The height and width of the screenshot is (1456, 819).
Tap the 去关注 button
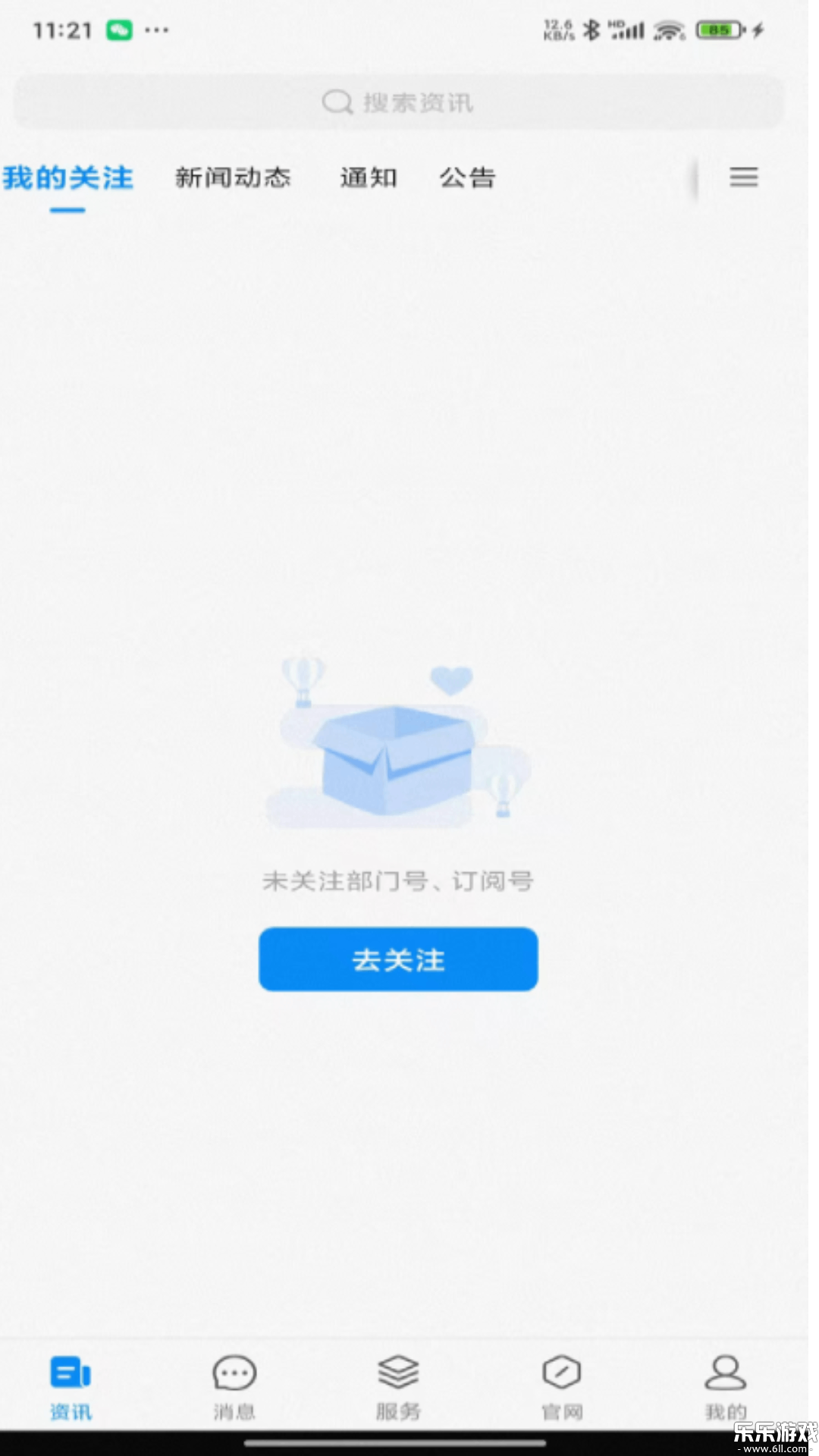pos(398,959)
